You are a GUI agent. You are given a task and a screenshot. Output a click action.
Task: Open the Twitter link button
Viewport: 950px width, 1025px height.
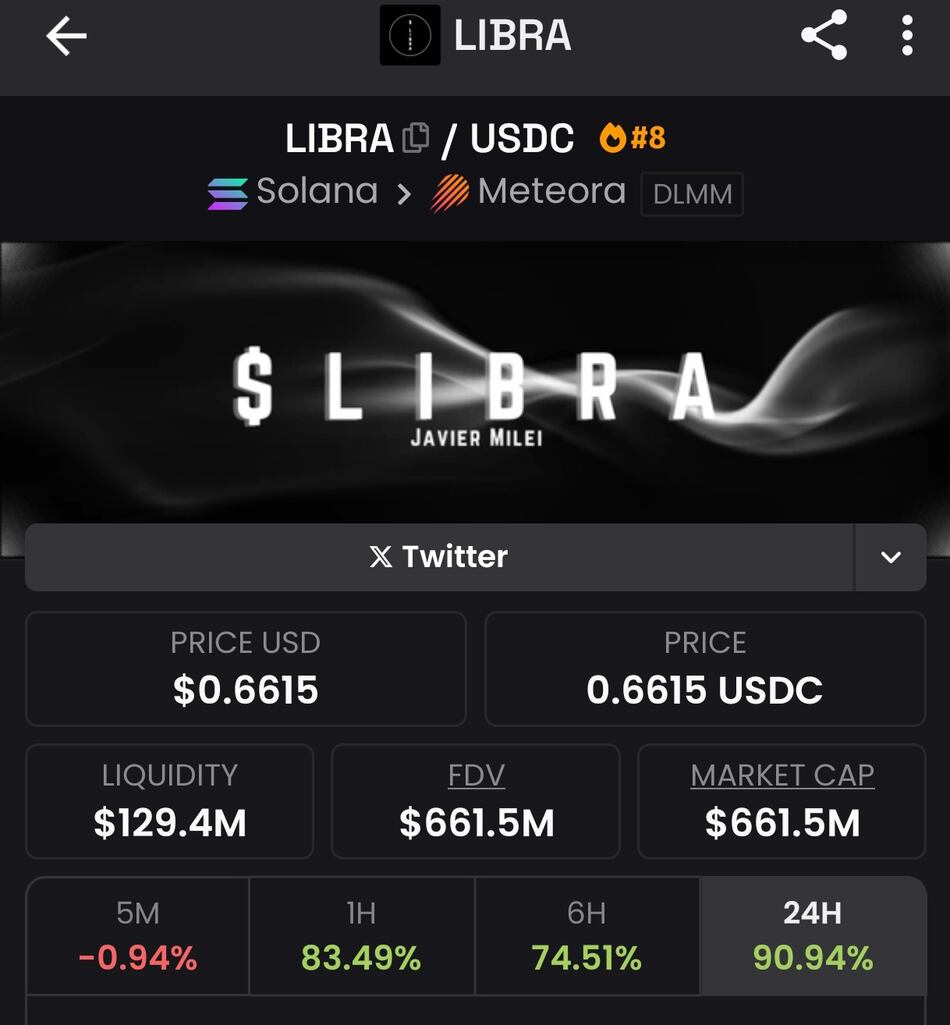[x=437, y=557]
